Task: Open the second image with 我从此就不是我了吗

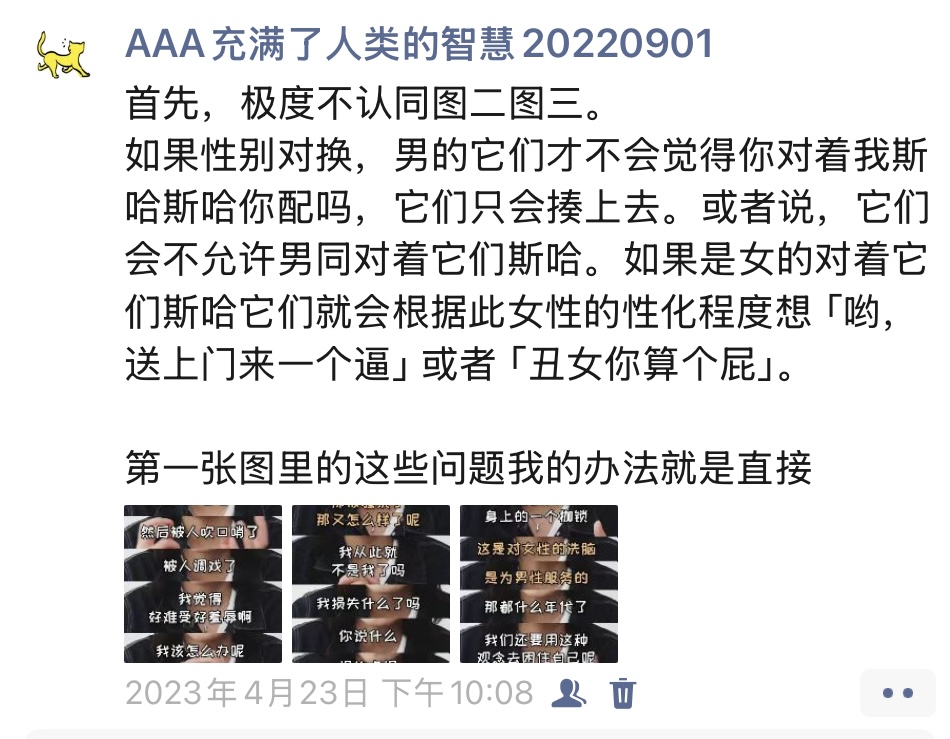Action: tap(370, 584)
